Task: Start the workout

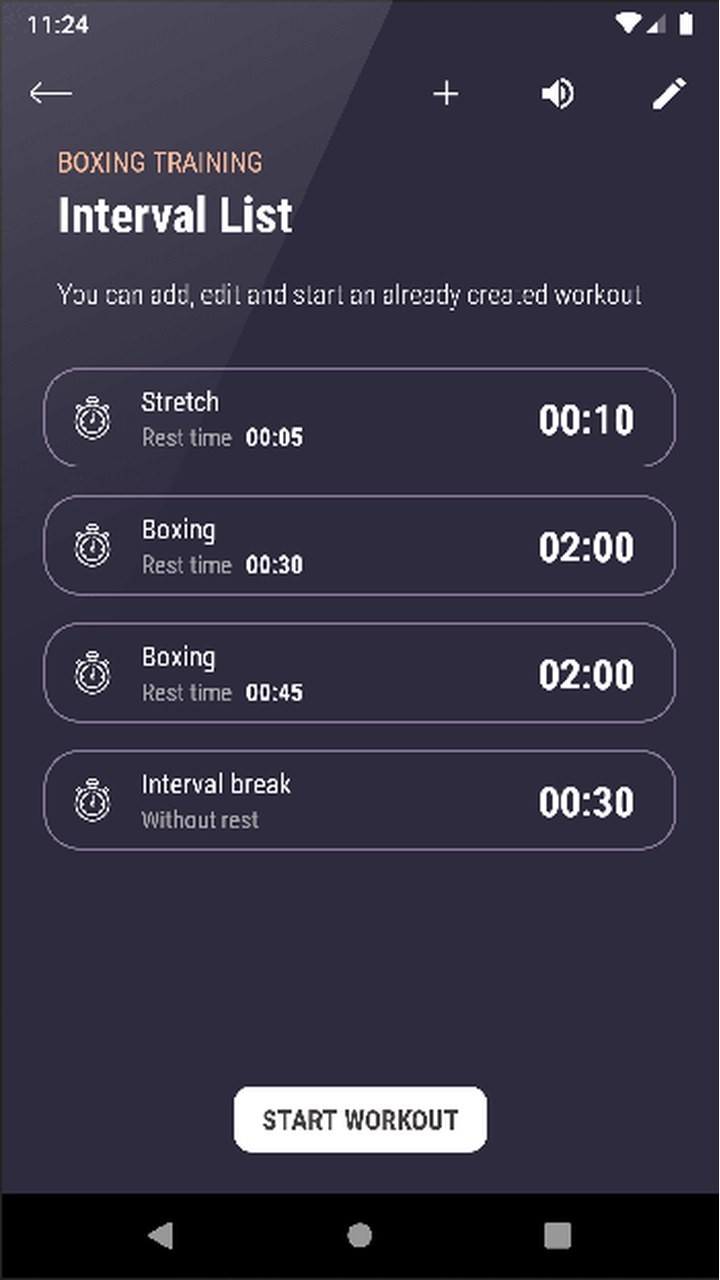Action: coord(360,1120)
